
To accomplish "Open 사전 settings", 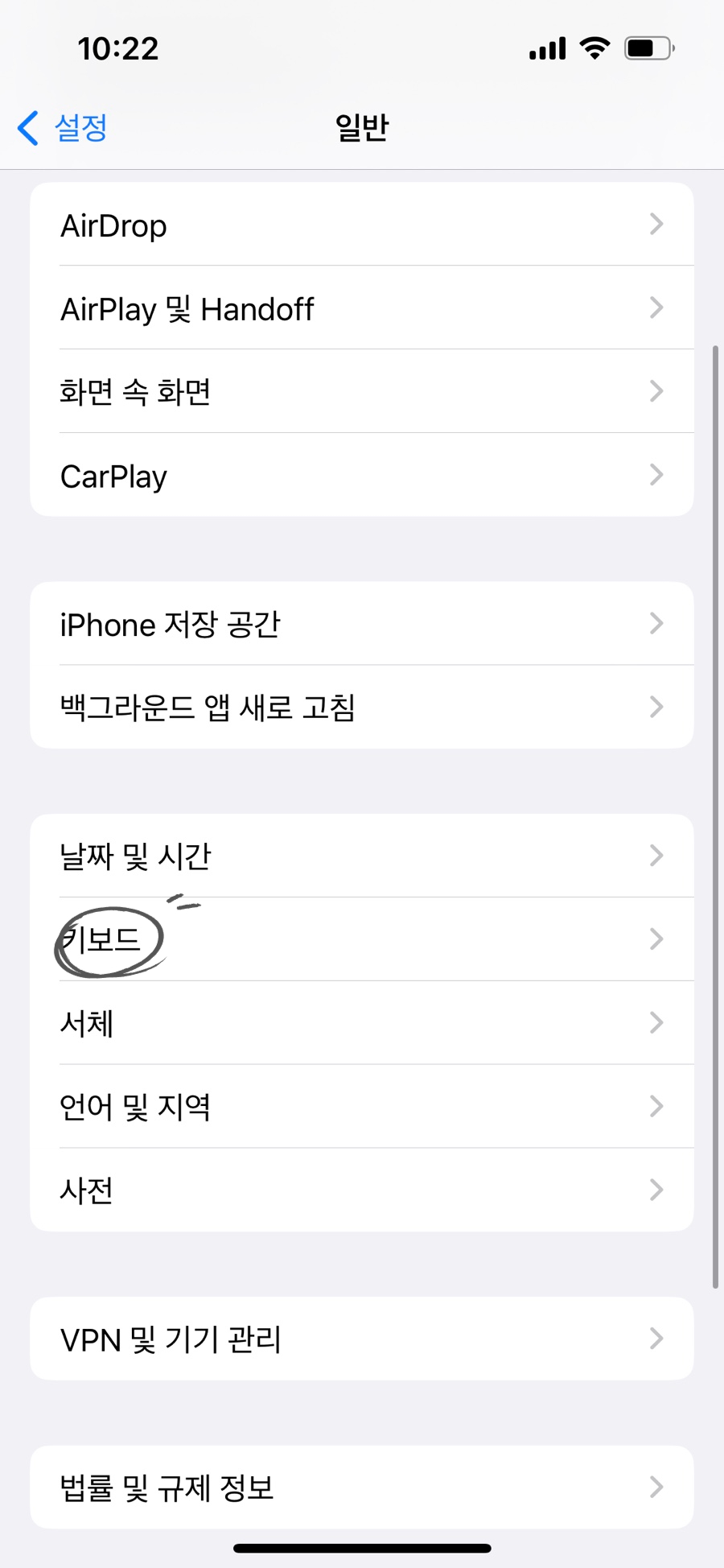I will pyautogui.click(x=362, y=1190).
